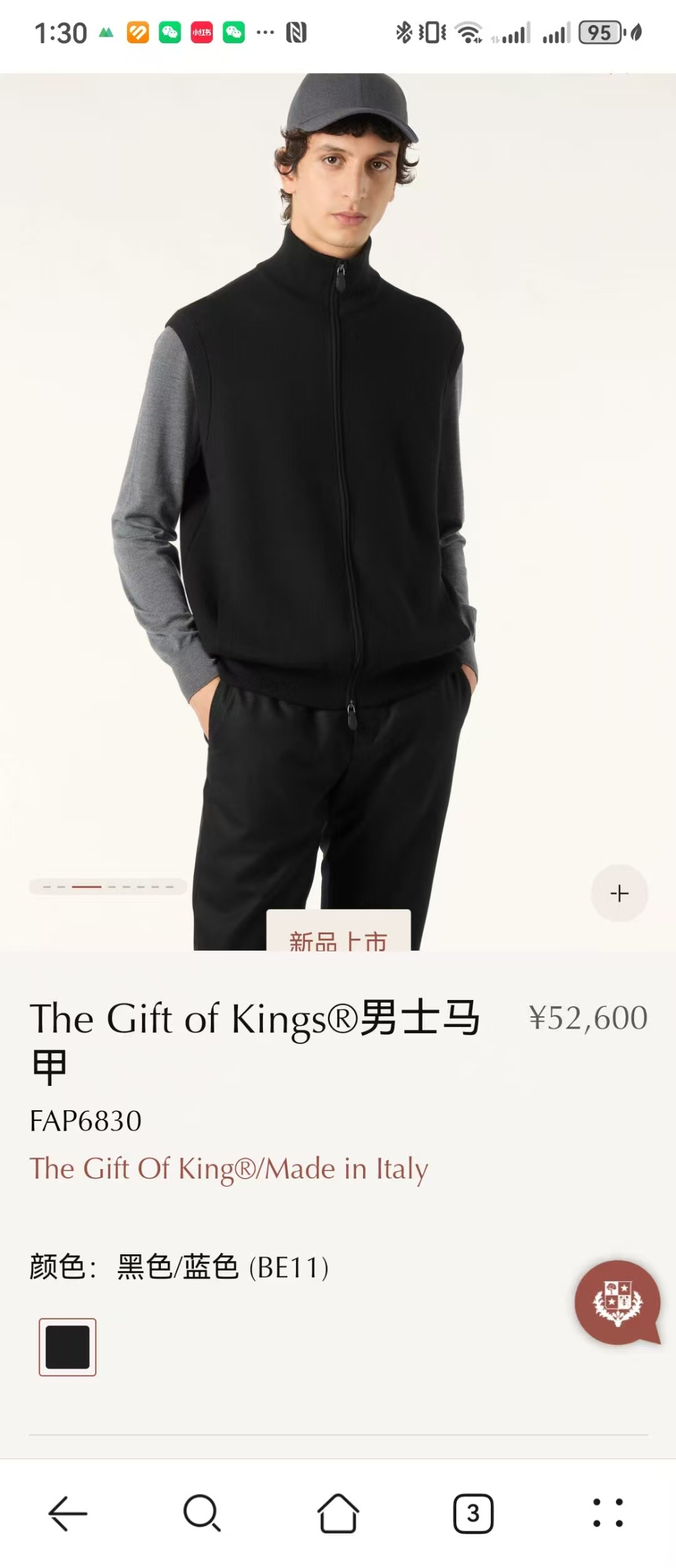Go back to the previous page

(68, 1513)
